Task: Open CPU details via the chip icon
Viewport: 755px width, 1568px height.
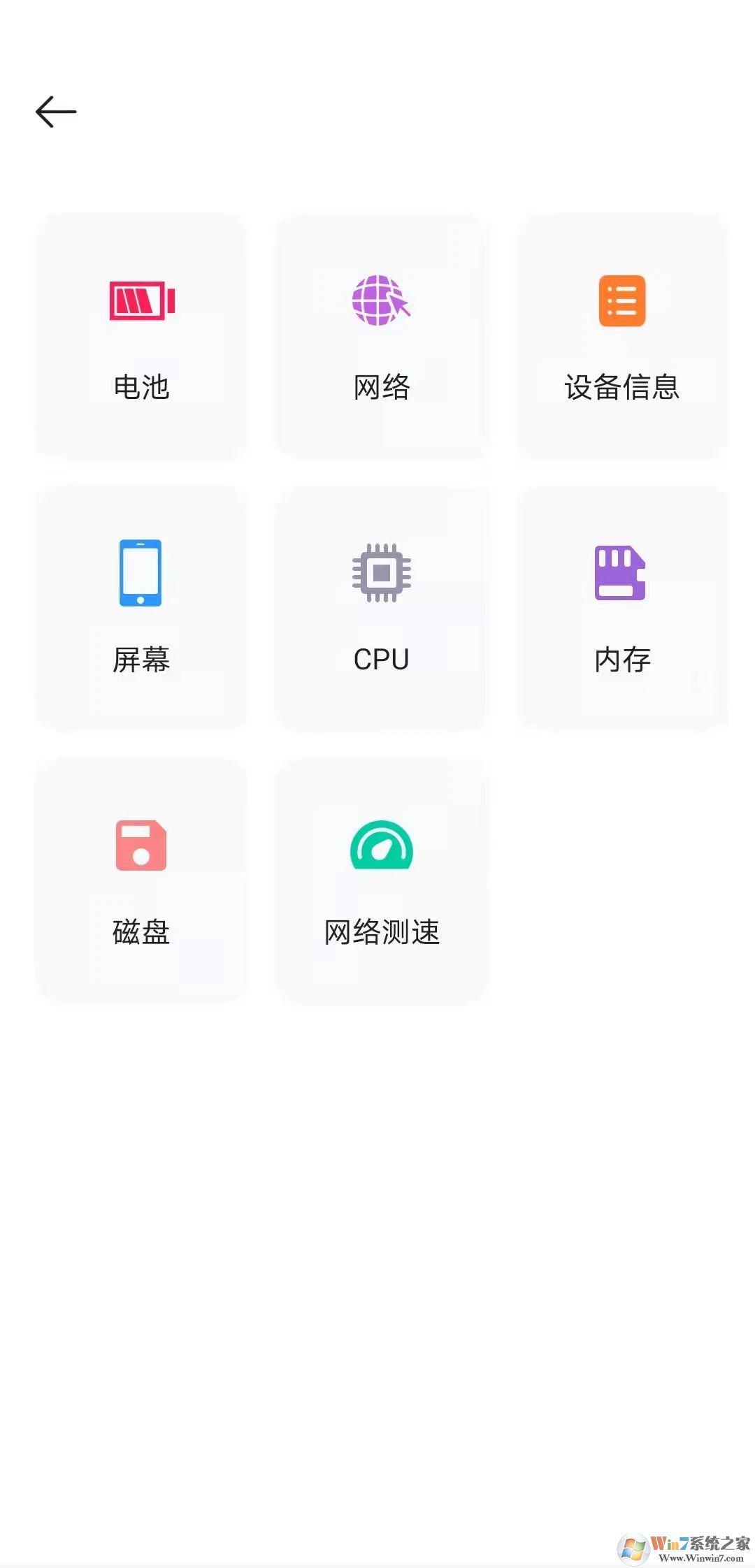Action: tap(381, 572)
